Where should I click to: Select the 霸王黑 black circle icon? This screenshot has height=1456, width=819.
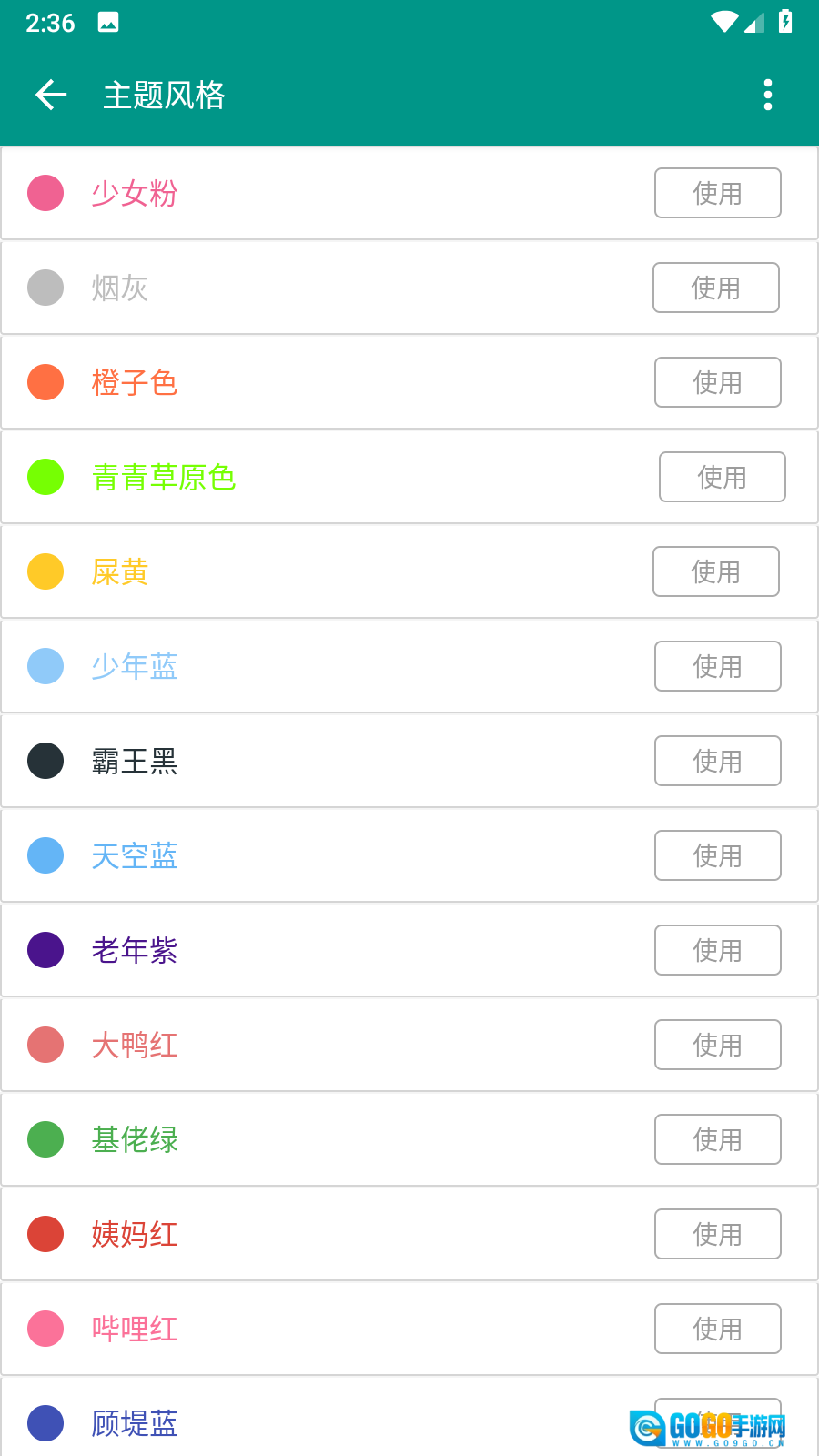pyautogui.click(x=45, y=761)
